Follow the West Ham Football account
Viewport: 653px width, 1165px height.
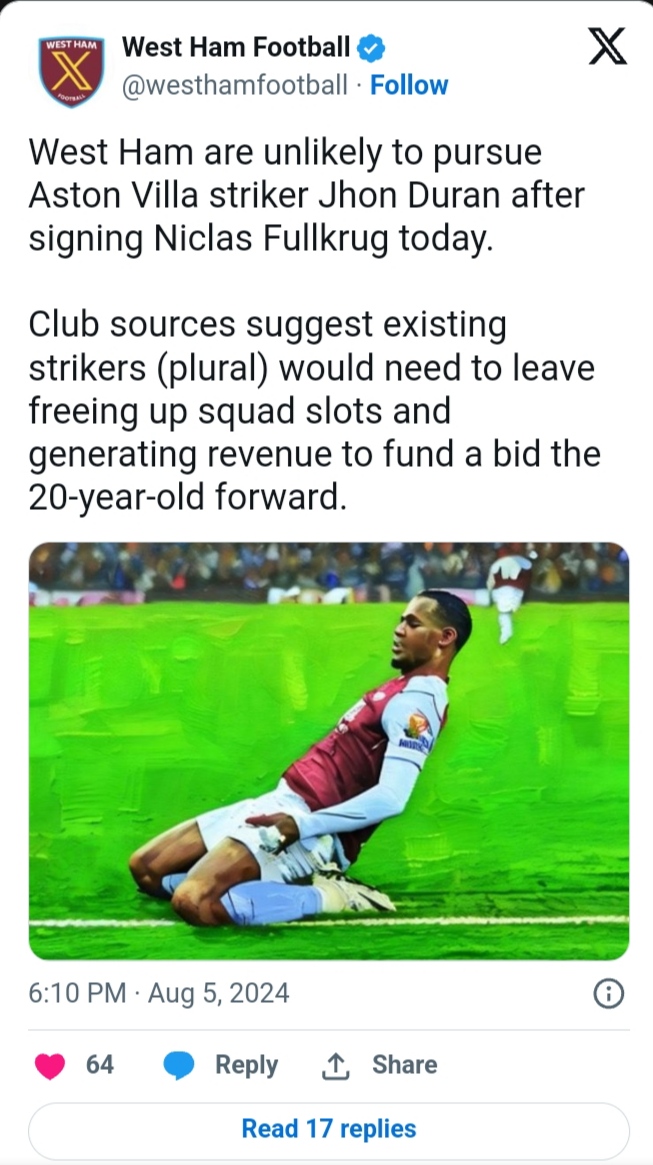[x=409, y=86]
